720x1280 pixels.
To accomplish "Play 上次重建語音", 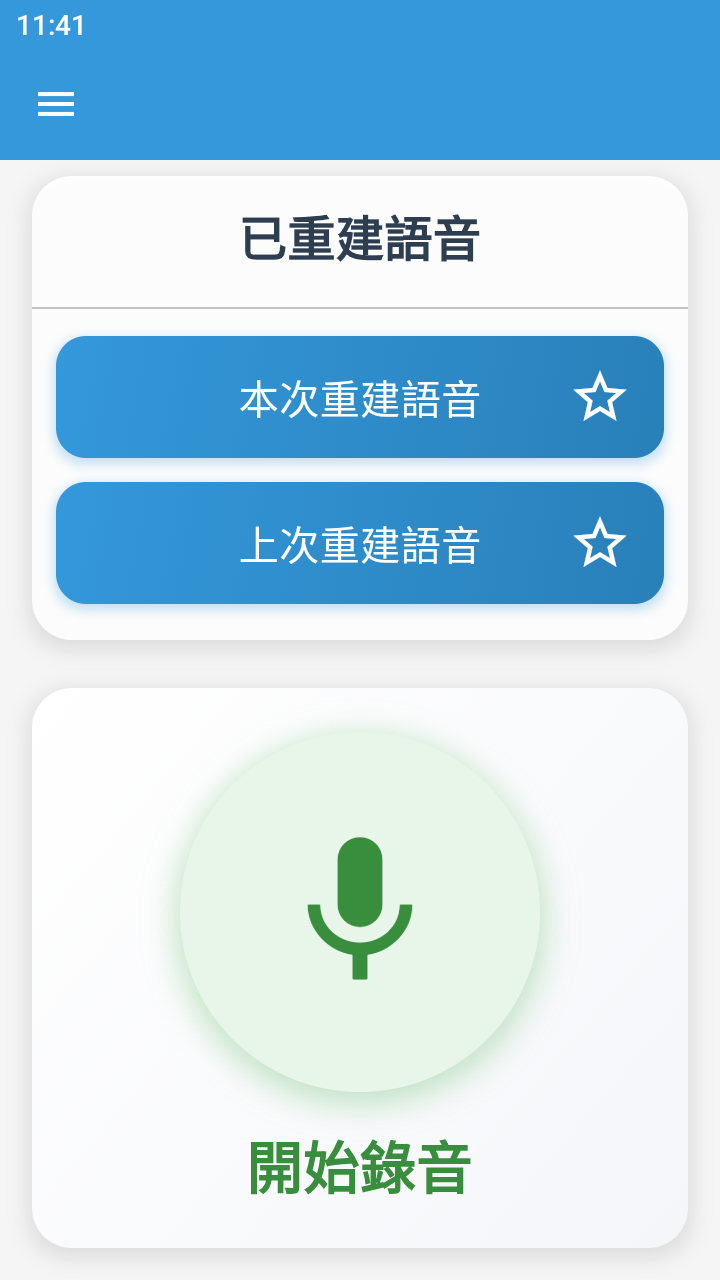I will [340, 544].
